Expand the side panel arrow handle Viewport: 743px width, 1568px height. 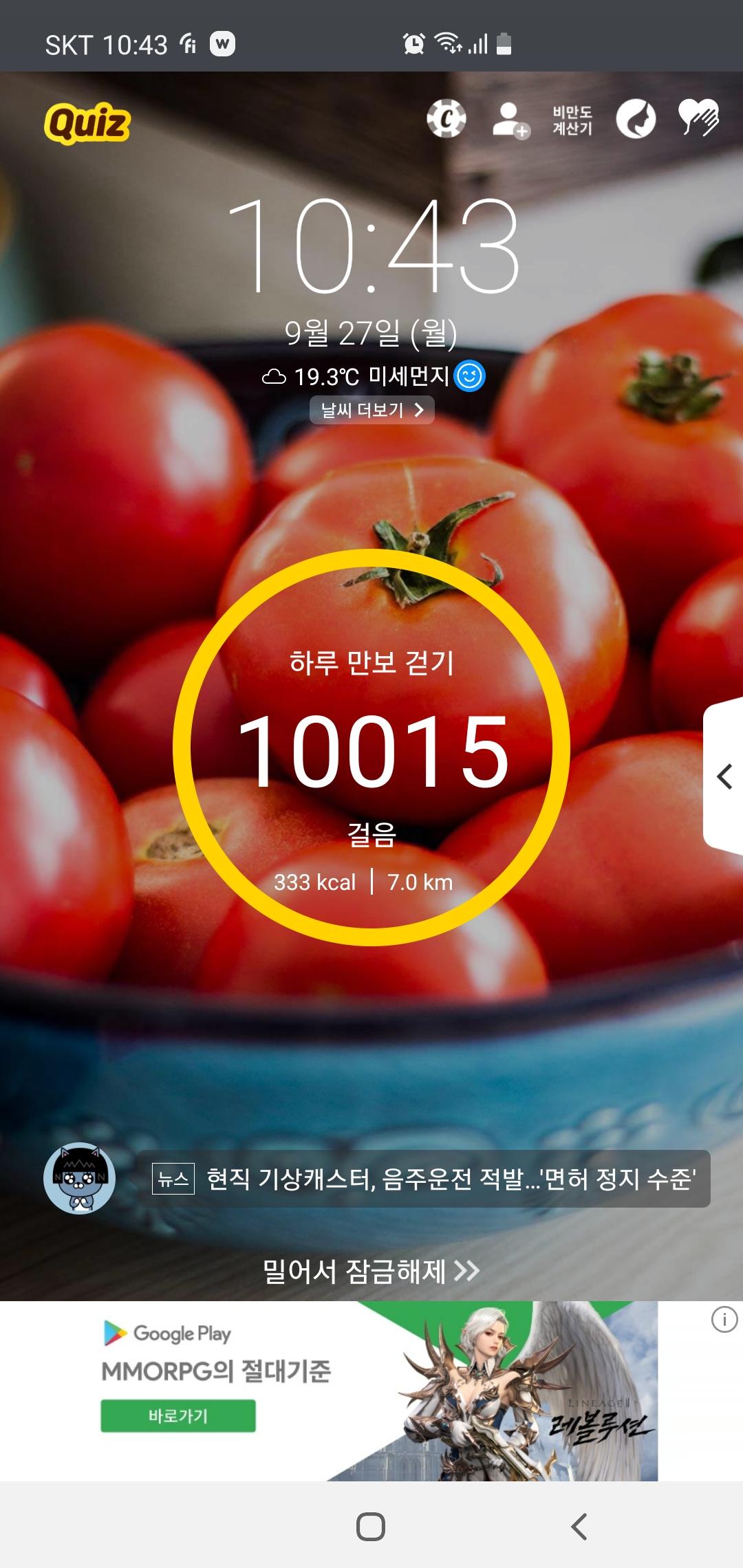click(724, 777)
